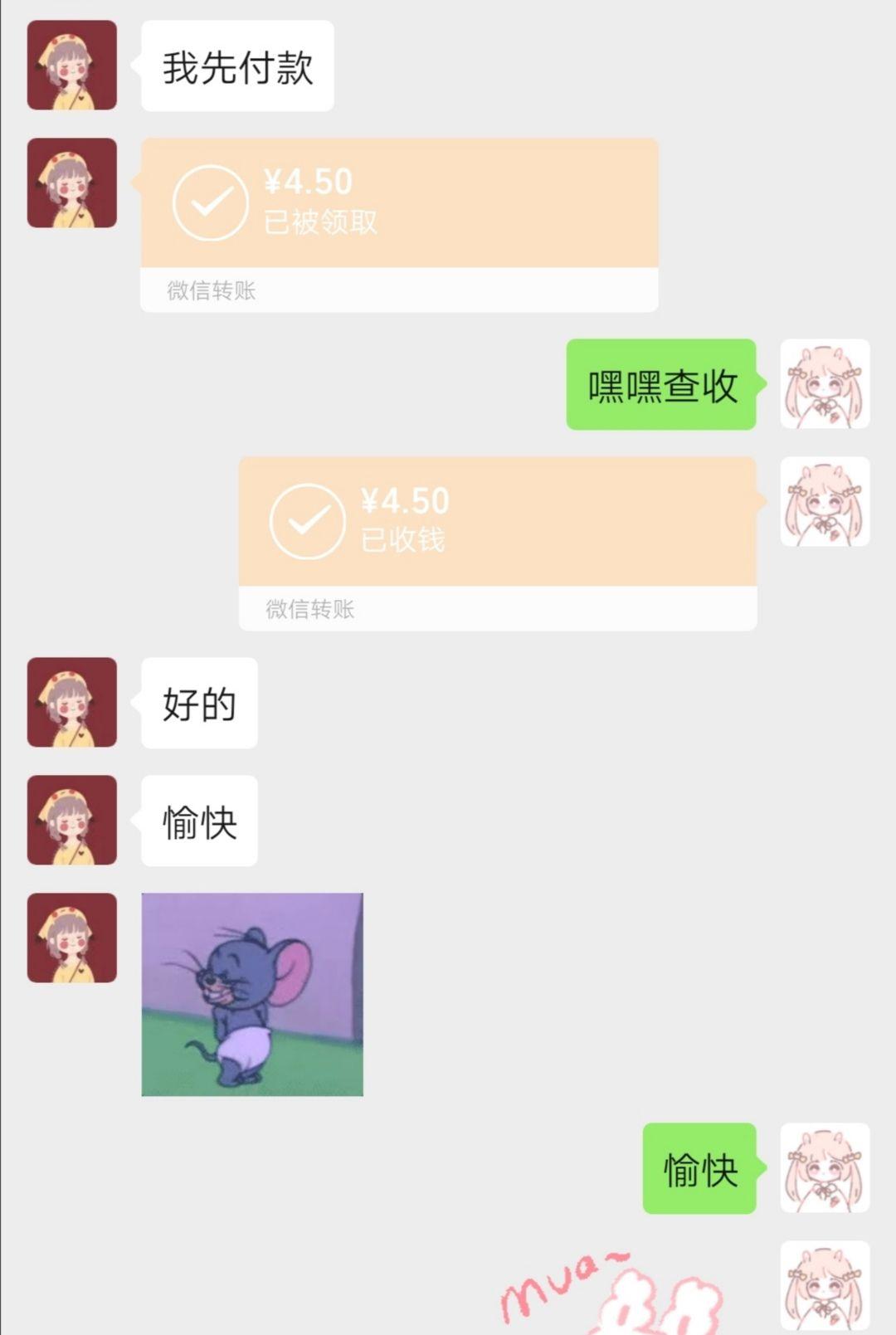
Task: Tap the avatar beside 我先付款 message
Action: [x=72, y=66]
